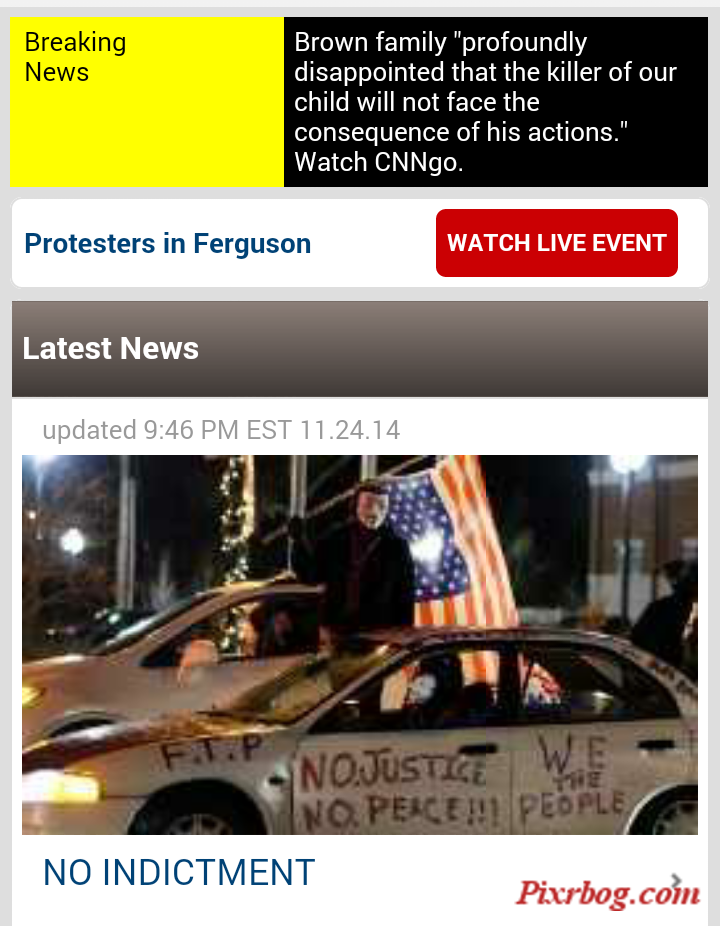Open the Protesters in Ferguson link
Image resolution: width=720 pixels, height=926 pixels.
pyautogui.click(x=167, y=243)
